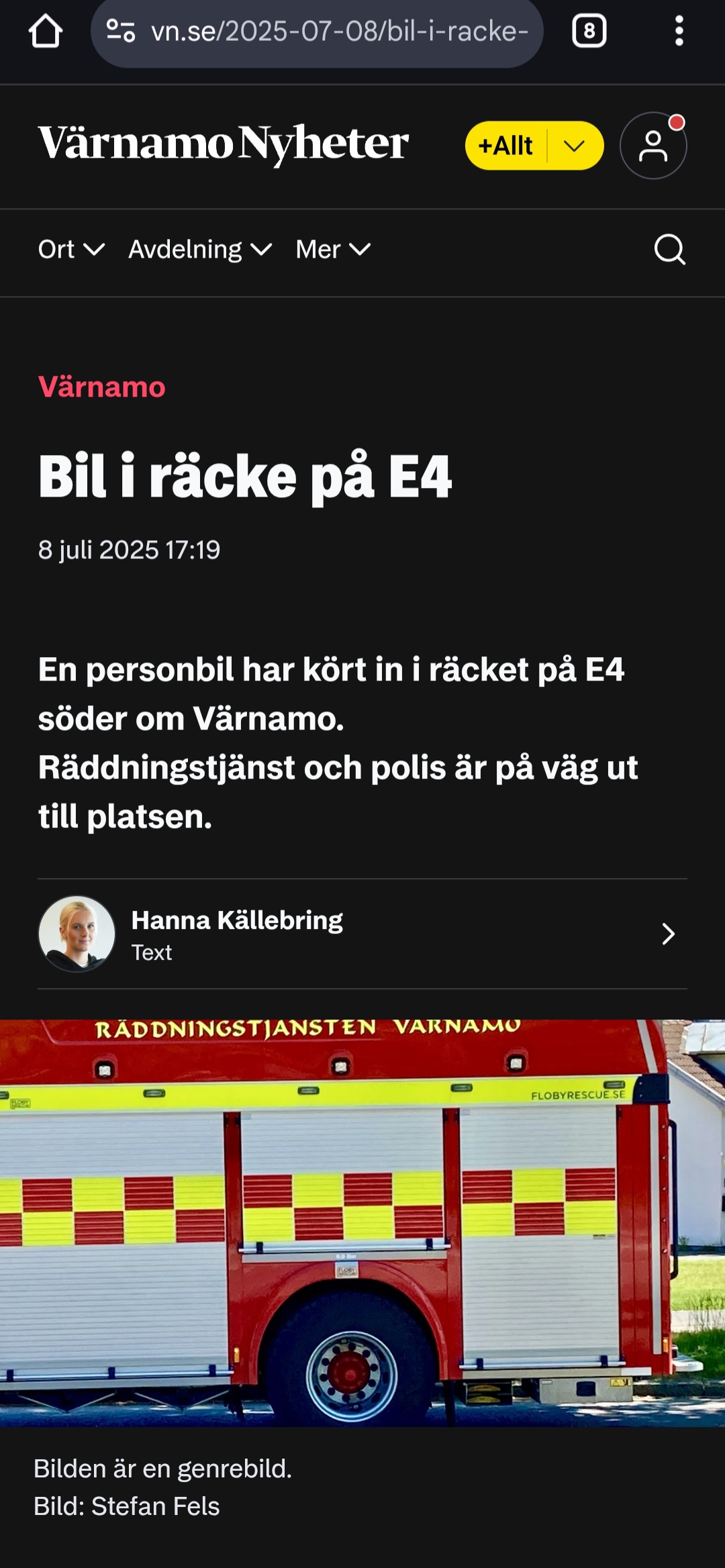View author Hanna Källebring's profile
This screenshot has height=1568, width=725.
coord(362,934)
